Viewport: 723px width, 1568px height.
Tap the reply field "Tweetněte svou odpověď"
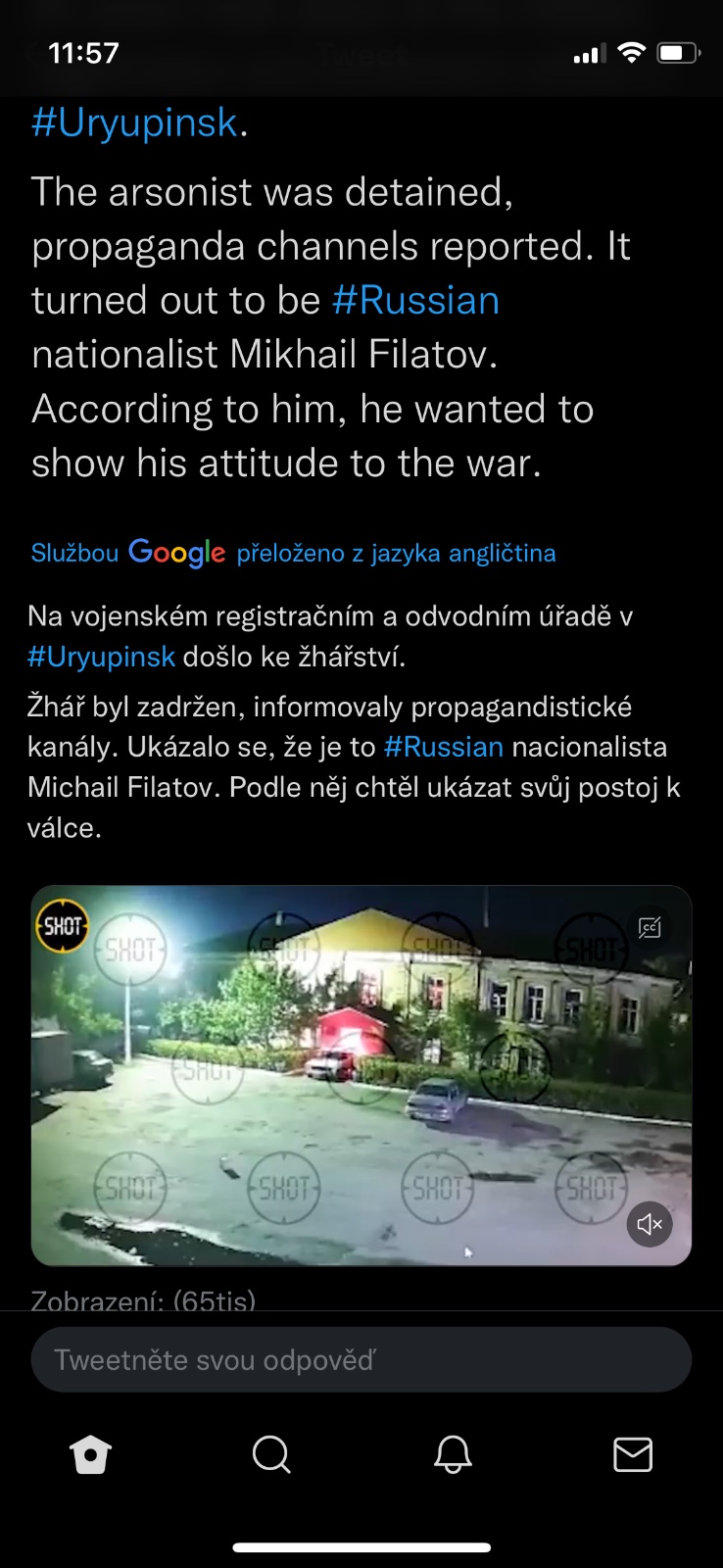click(361, 1359)
